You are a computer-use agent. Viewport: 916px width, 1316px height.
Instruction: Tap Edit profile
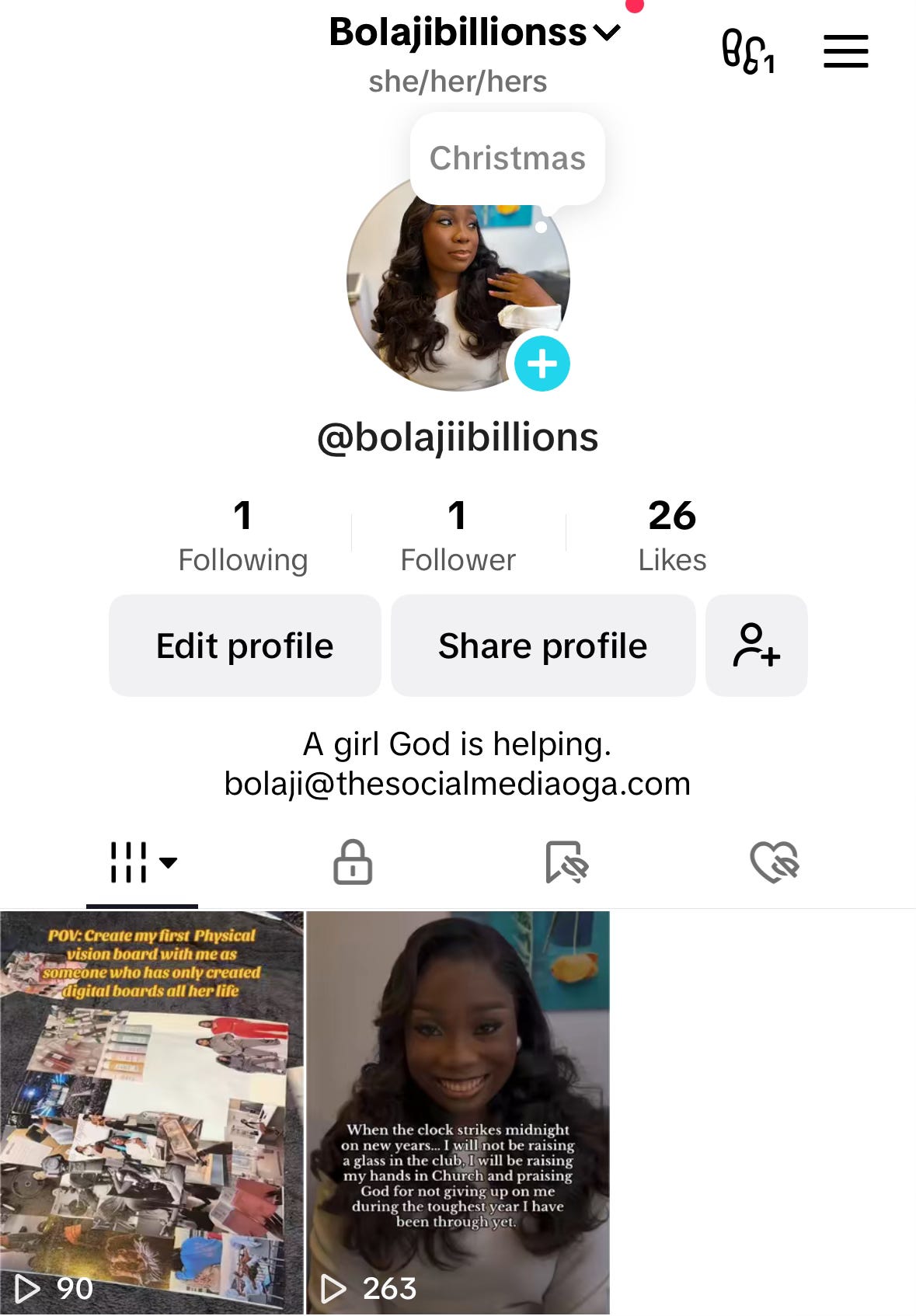(245, 646)
